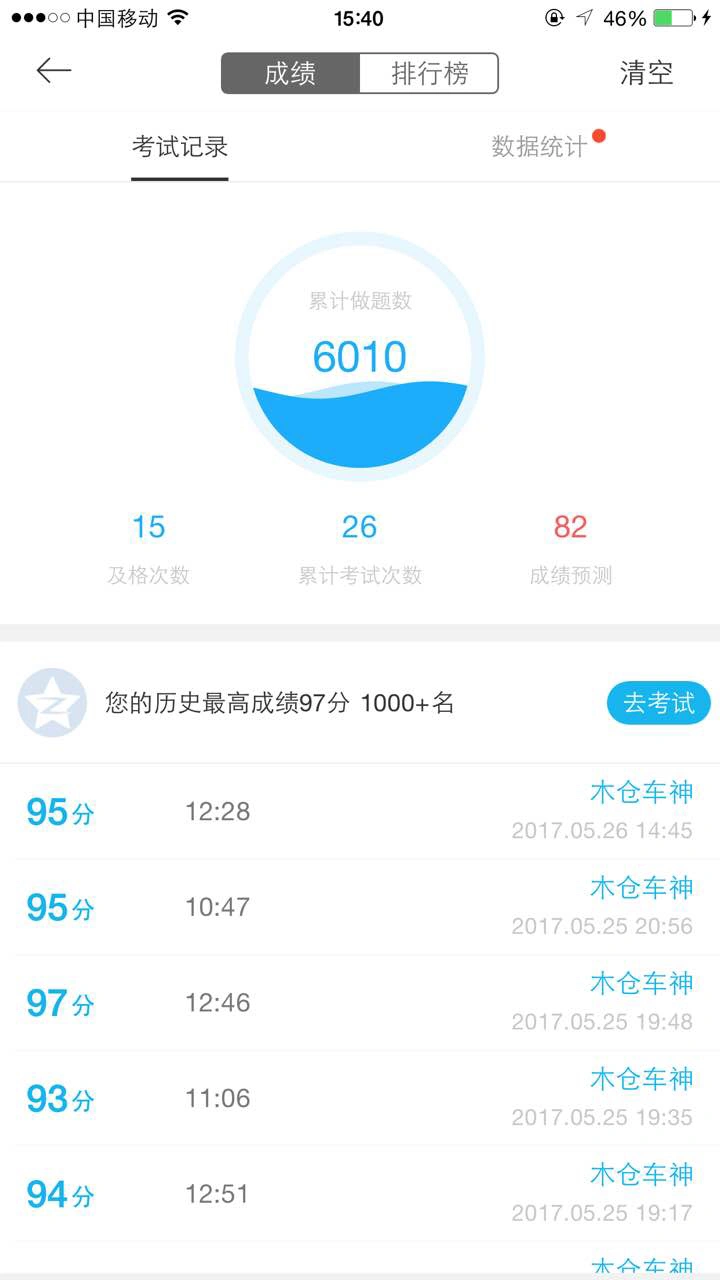Open the 考试记录 tab
The image size is (720, 1280).
click(x=180, y=147)
